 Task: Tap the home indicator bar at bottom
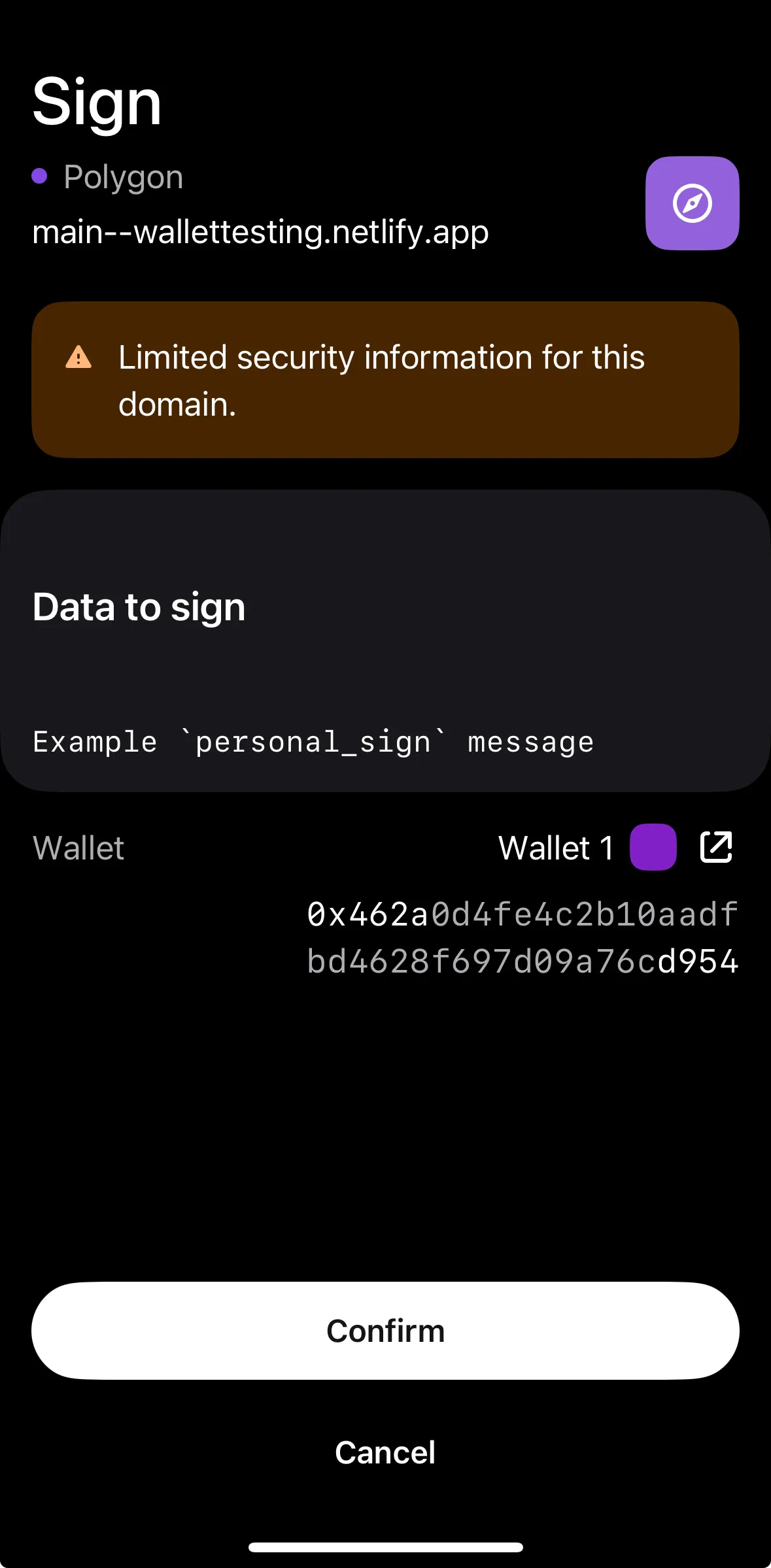coord(385,1546)
